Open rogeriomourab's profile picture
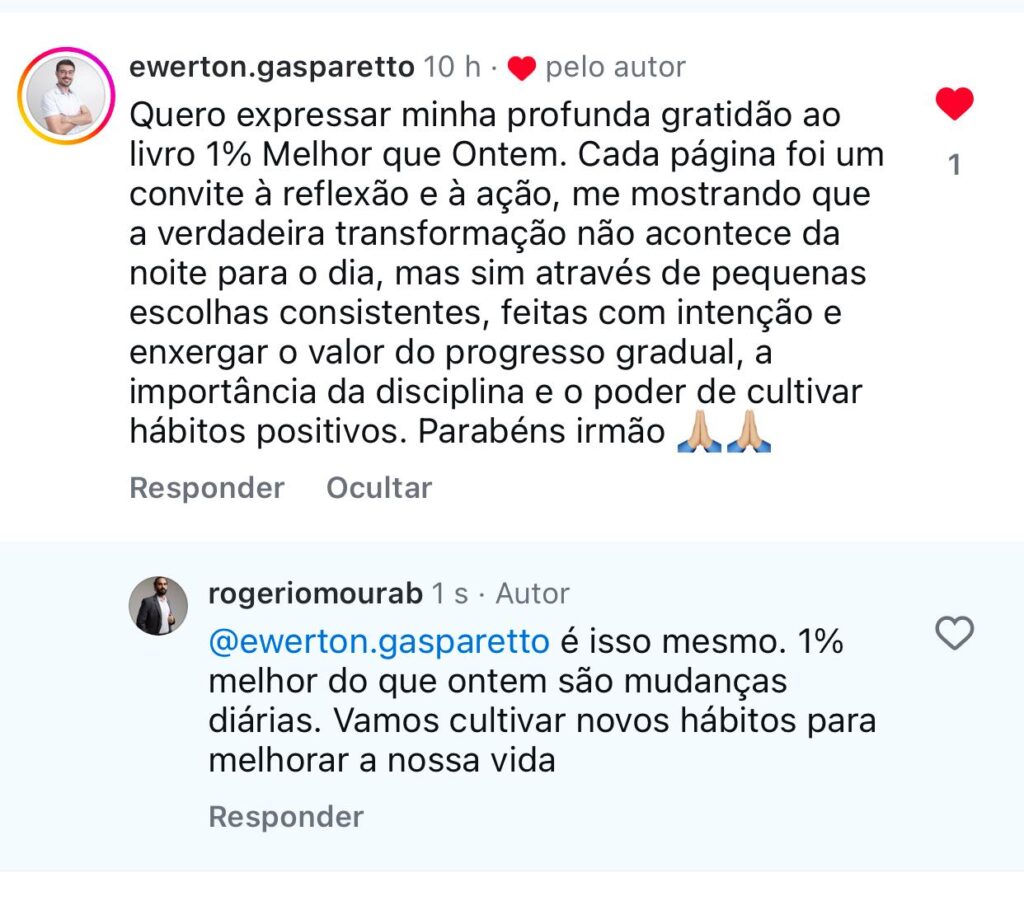 158,606
